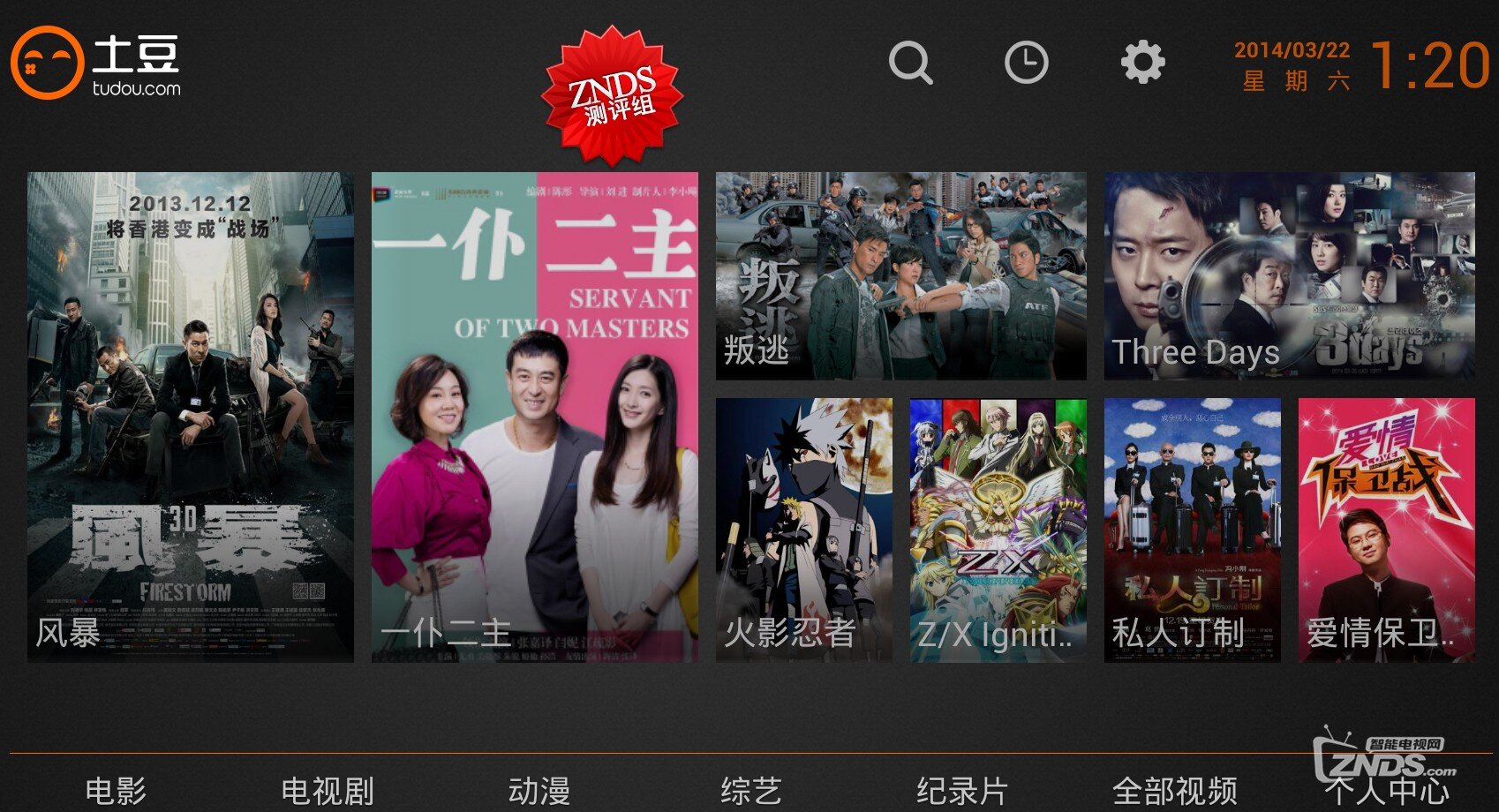
Task: Open the watch history clock icon
Action: [x=1026, y=64]
